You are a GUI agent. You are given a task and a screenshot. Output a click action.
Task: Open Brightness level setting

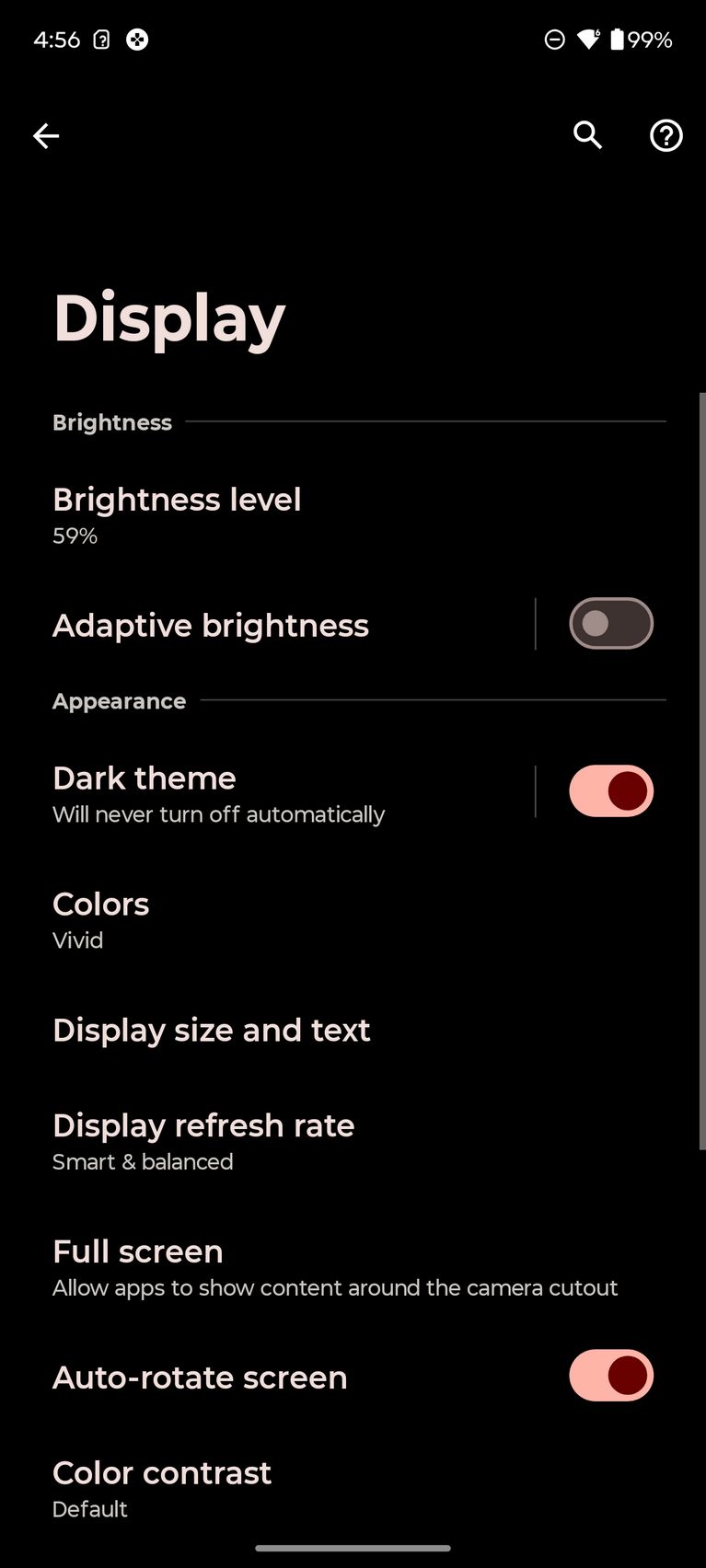point(353,515)
